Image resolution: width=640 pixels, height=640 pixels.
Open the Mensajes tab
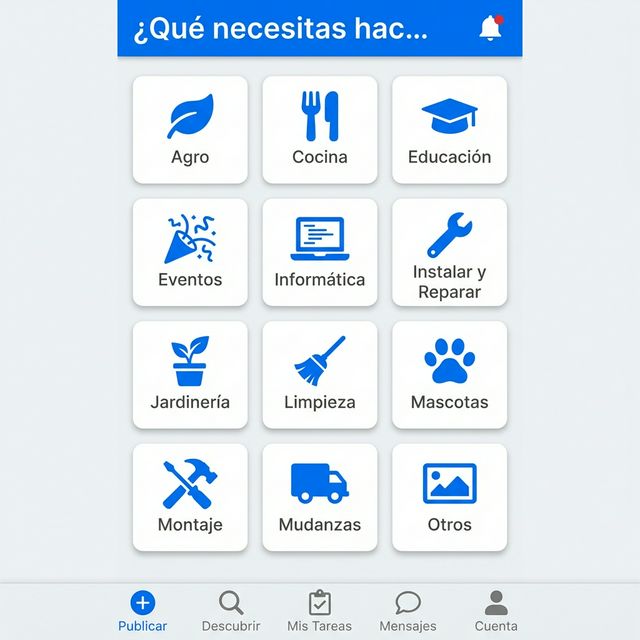pos(408,611)
